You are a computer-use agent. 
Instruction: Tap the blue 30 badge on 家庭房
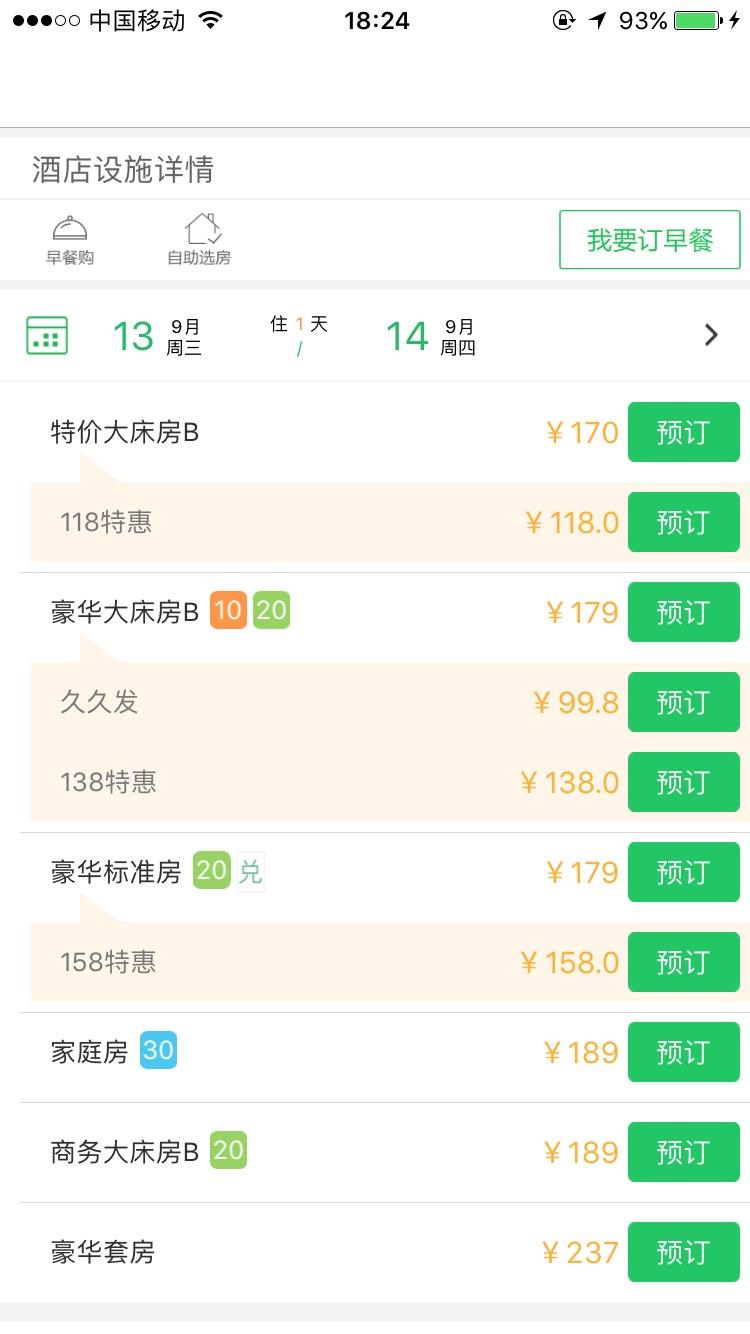(x=157, y=1051)
